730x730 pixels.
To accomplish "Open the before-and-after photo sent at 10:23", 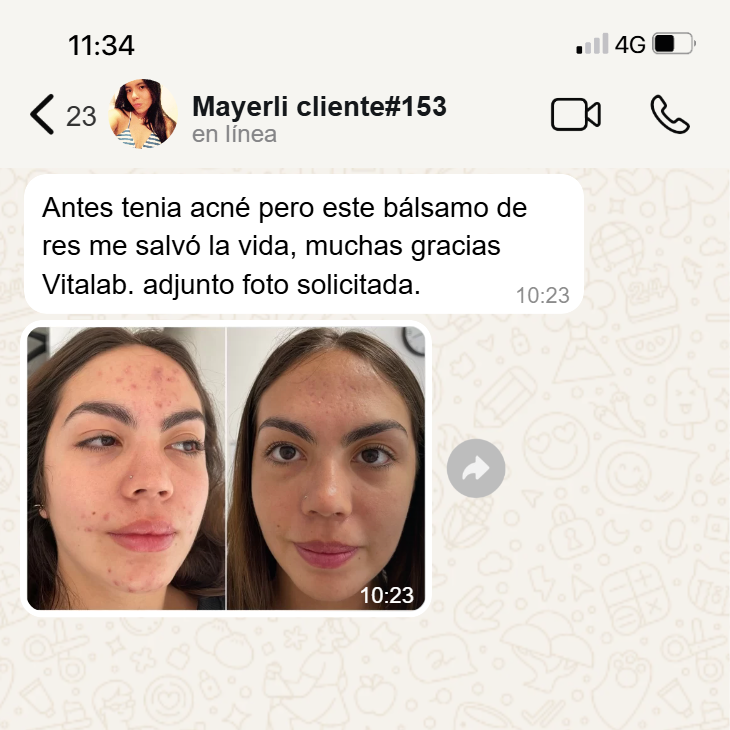I will [x=226, y=468].
